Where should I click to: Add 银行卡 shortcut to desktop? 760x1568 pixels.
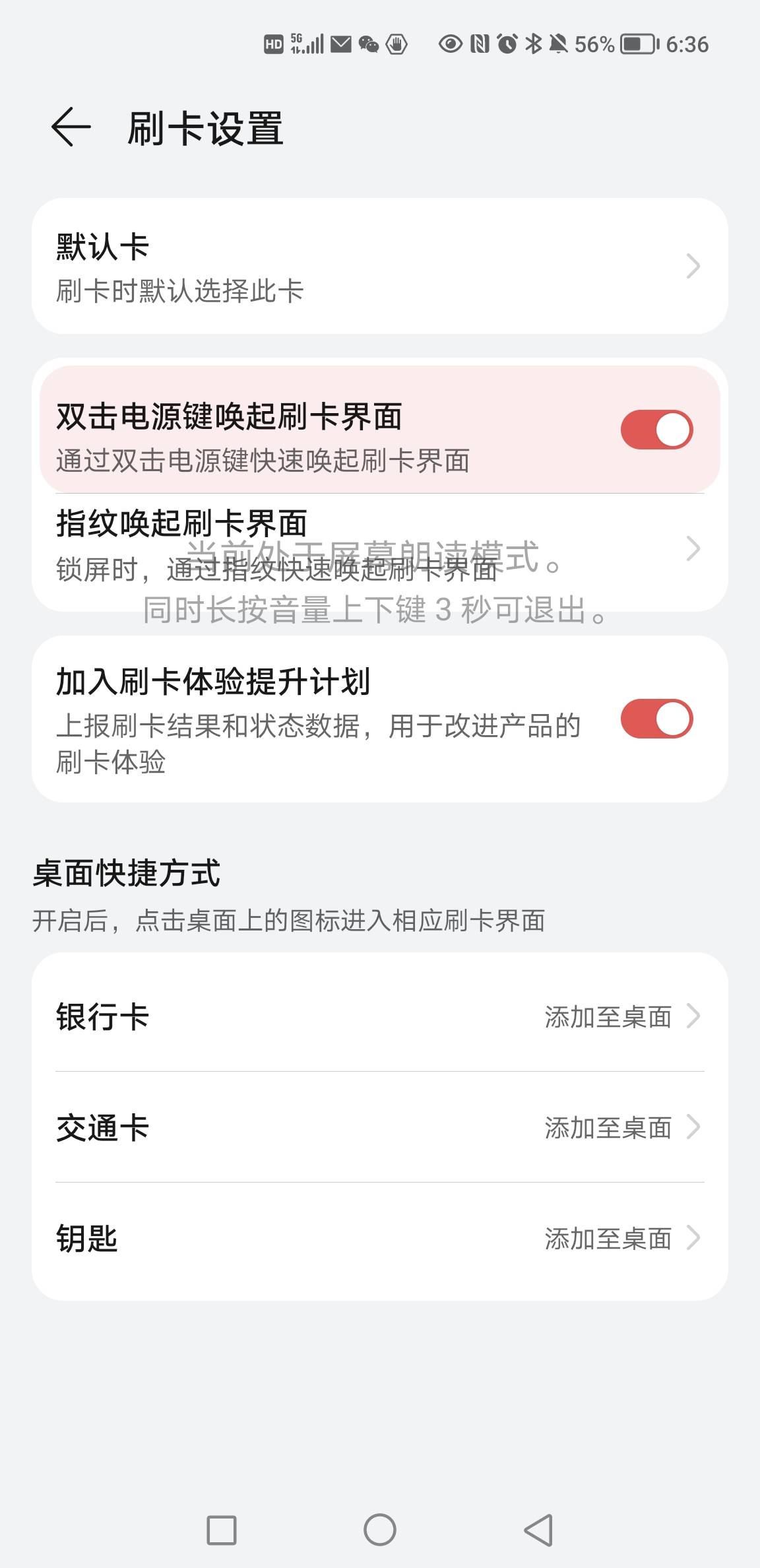[x=620, y=1016]
